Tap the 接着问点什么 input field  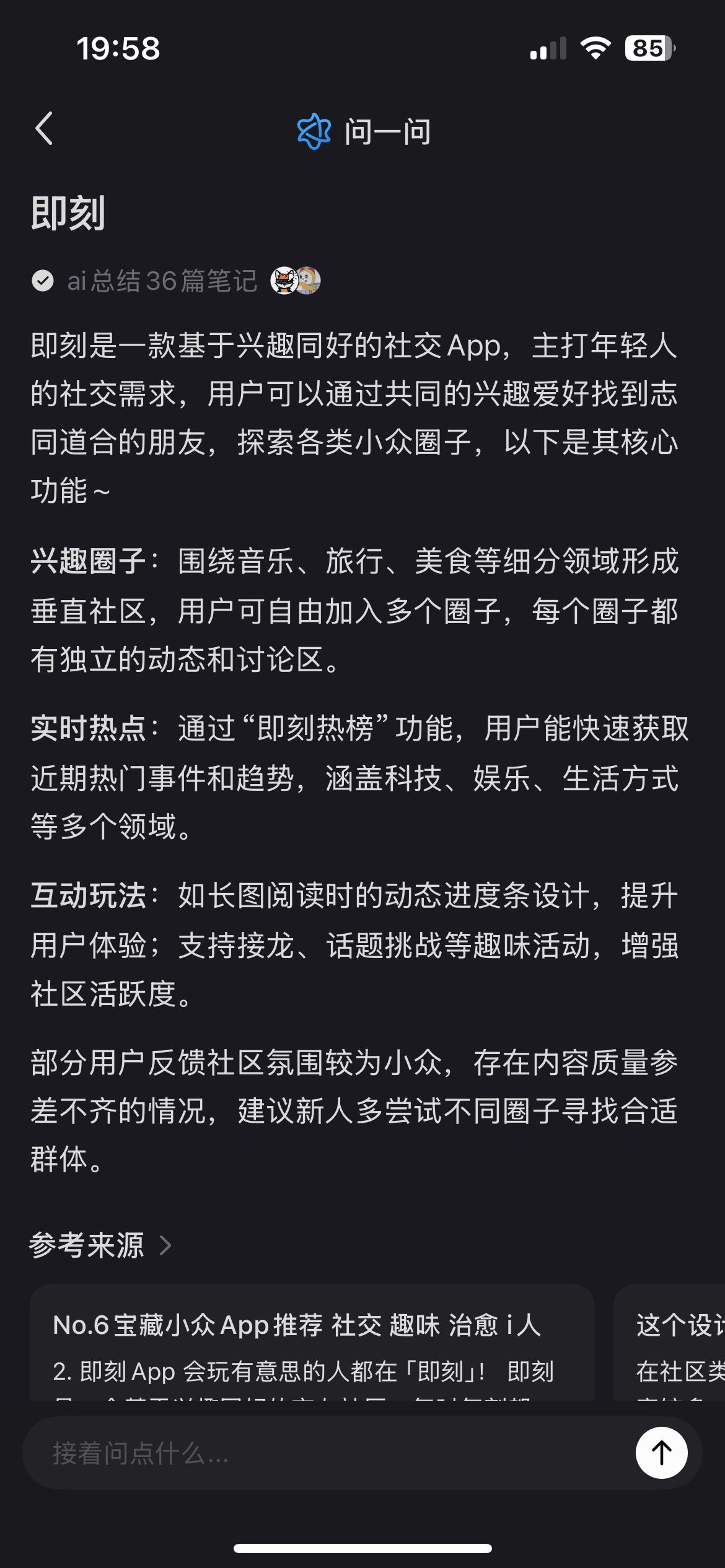[x=328, y=1453]
